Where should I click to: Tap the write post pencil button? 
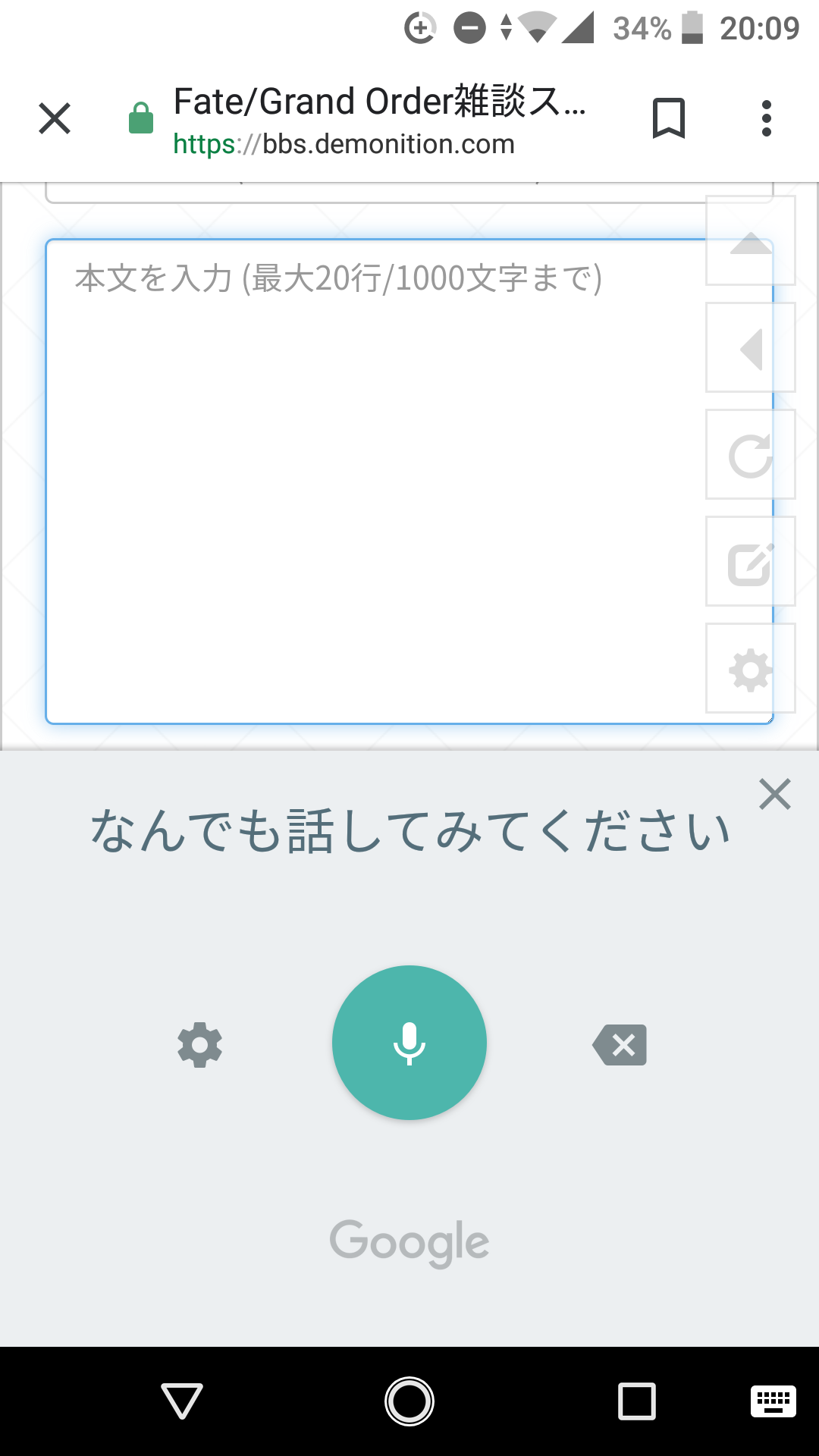(x=750, y=562)
